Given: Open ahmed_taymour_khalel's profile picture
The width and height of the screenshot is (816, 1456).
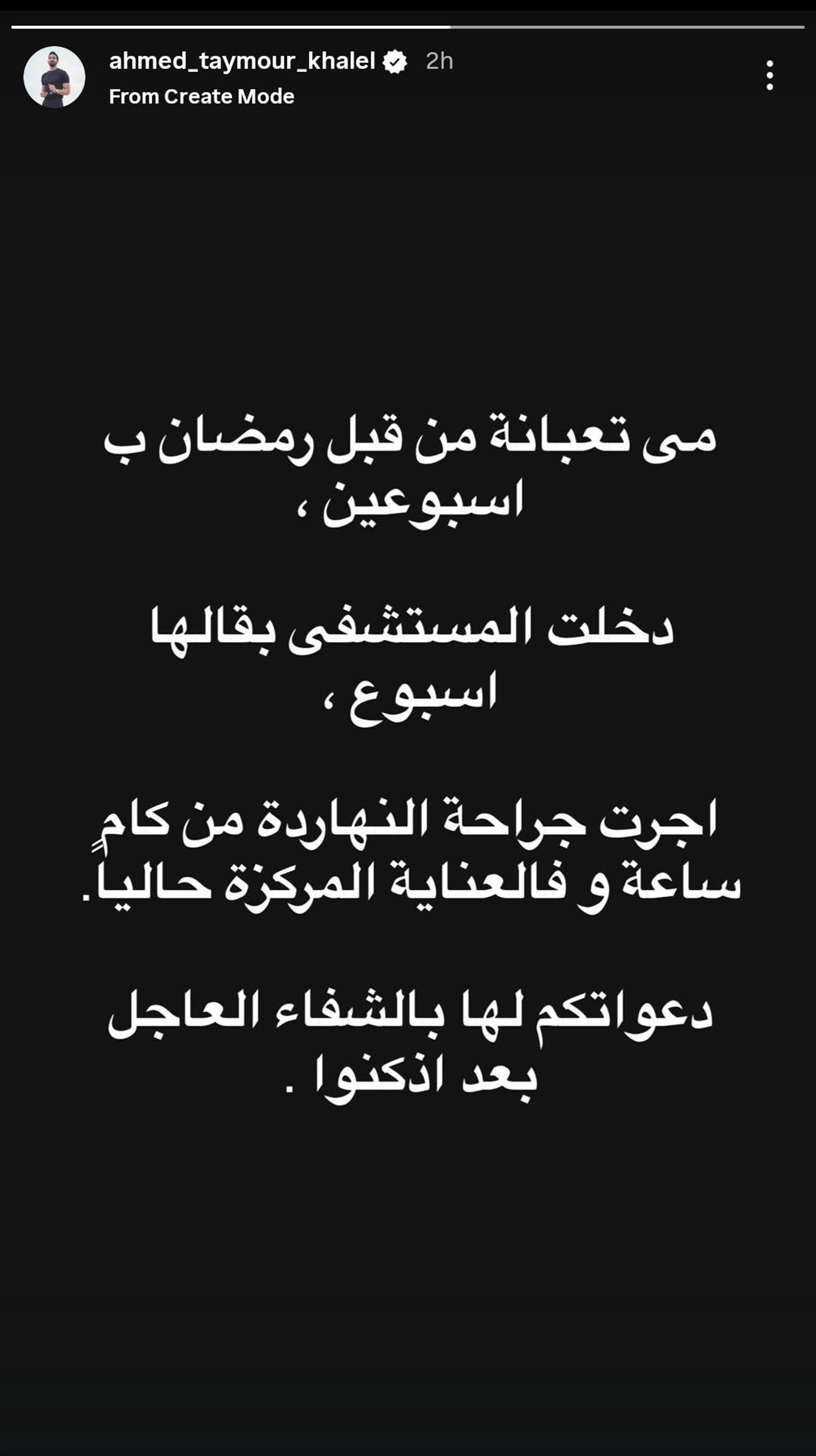Looking at the screenshot, I should pyautogui.click(x=54, y=77).
